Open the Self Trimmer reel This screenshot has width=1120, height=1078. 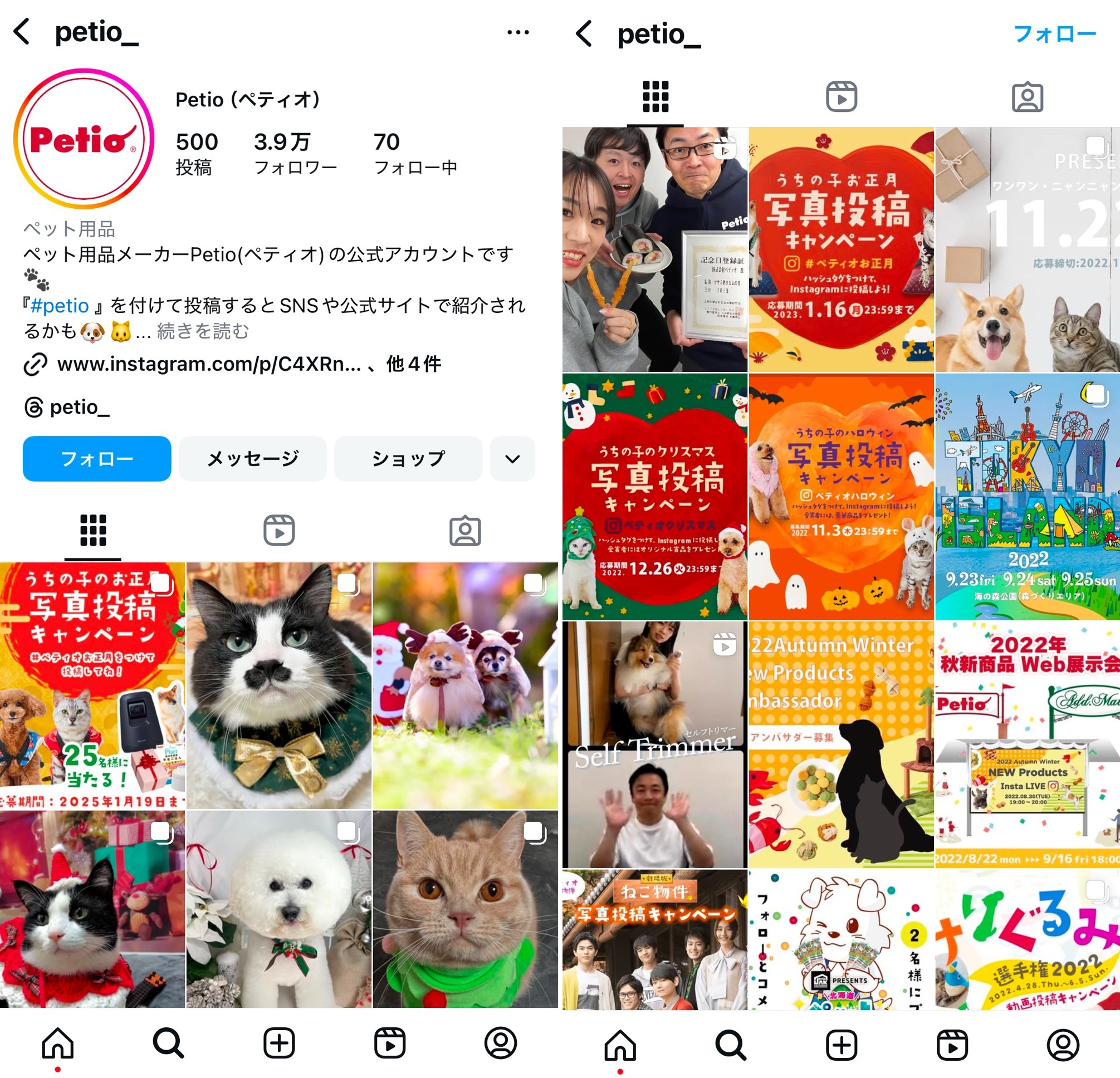654,744
